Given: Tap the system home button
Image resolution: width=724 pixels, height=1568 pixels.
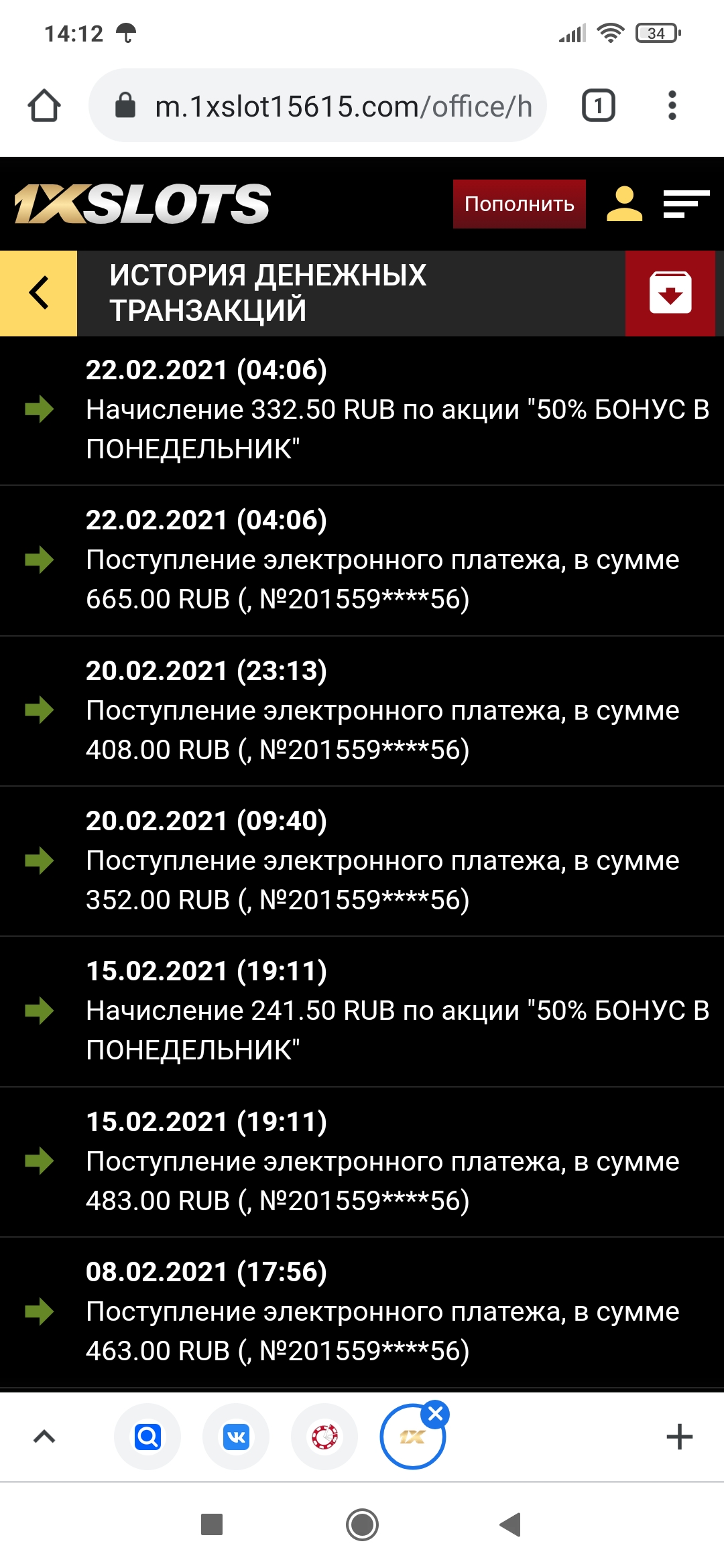Looking at the screenshot, I should [x=362, y=1524].
